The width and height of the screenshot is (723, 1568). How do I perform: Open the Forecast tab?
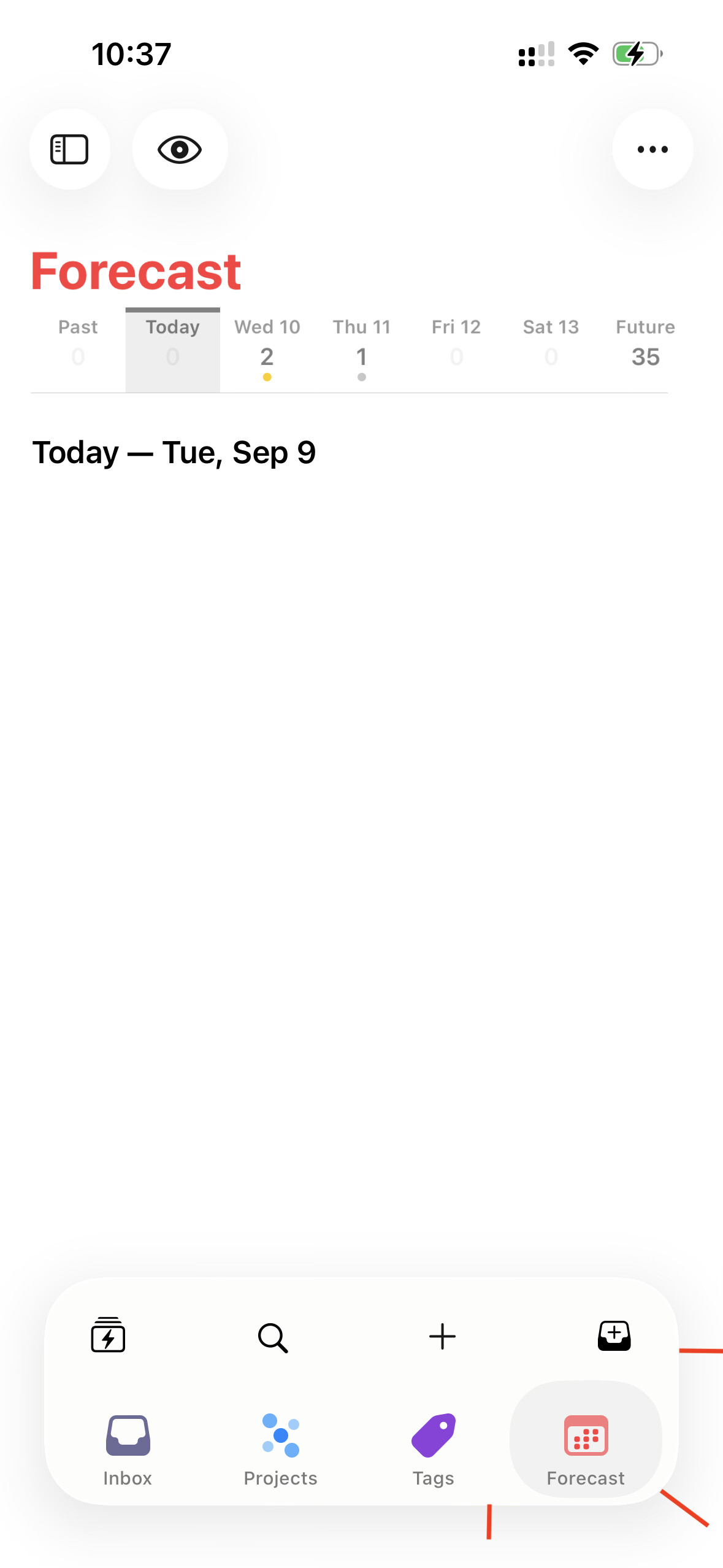coord(586,1449)
